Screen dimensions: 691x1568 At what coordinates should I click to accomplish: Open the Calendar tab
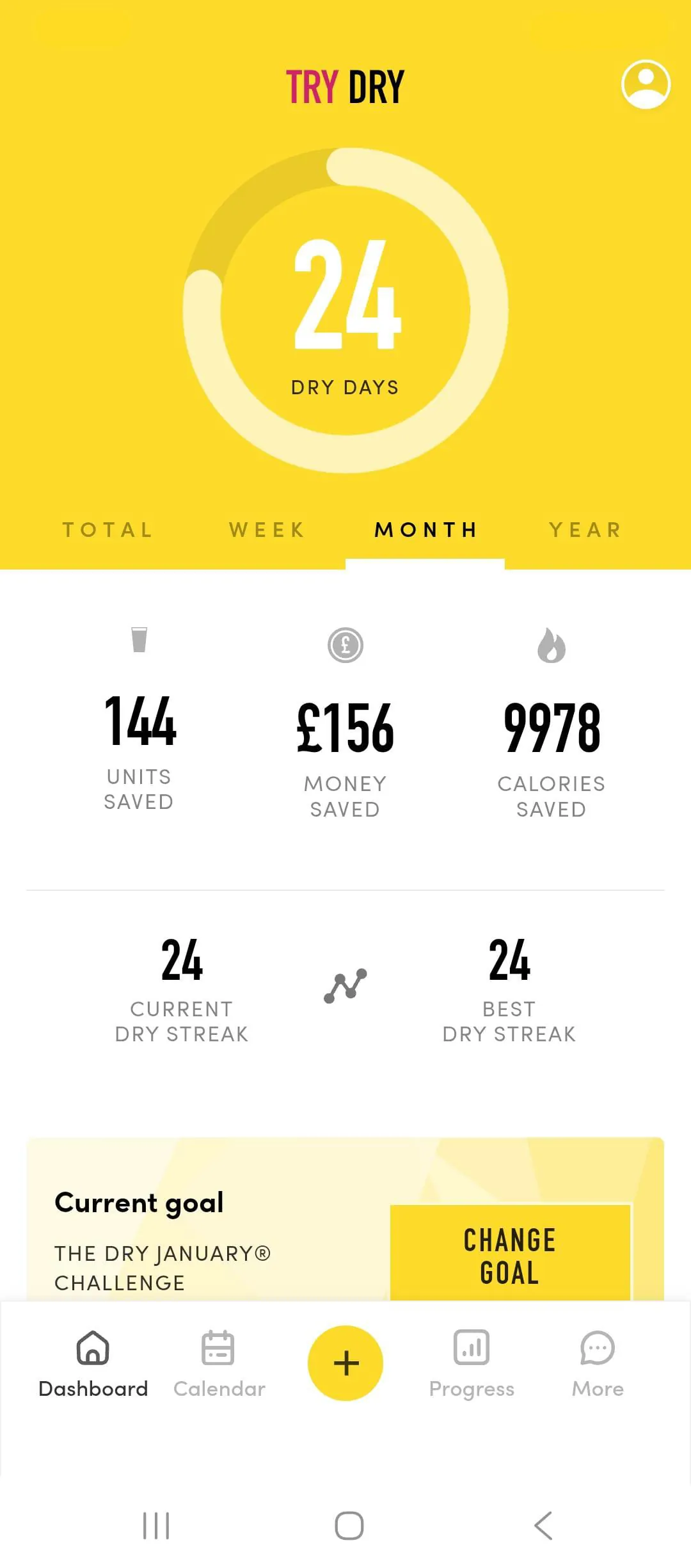pyautogui.click(x=219, y=1363)
